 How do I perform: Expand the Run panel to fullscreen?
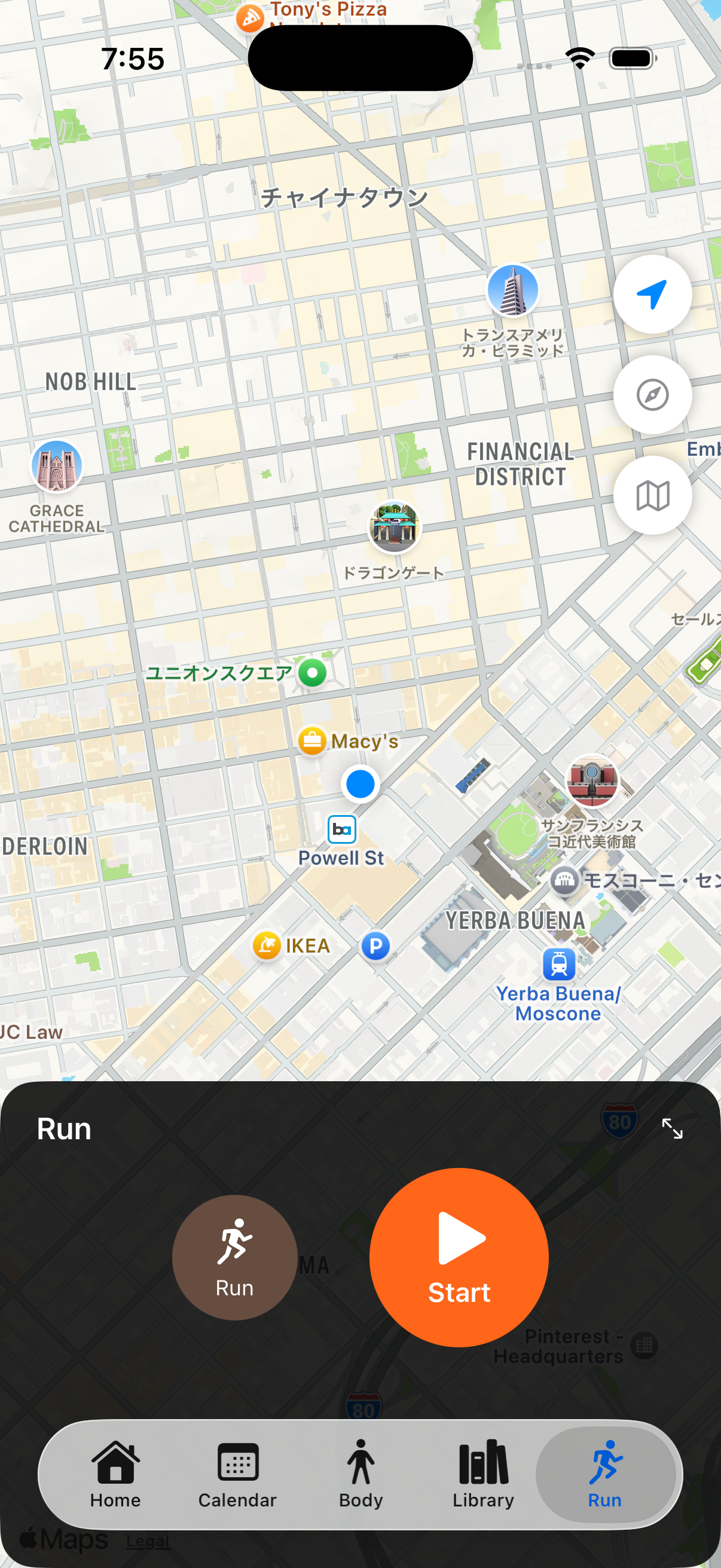tap(673, 1129)
